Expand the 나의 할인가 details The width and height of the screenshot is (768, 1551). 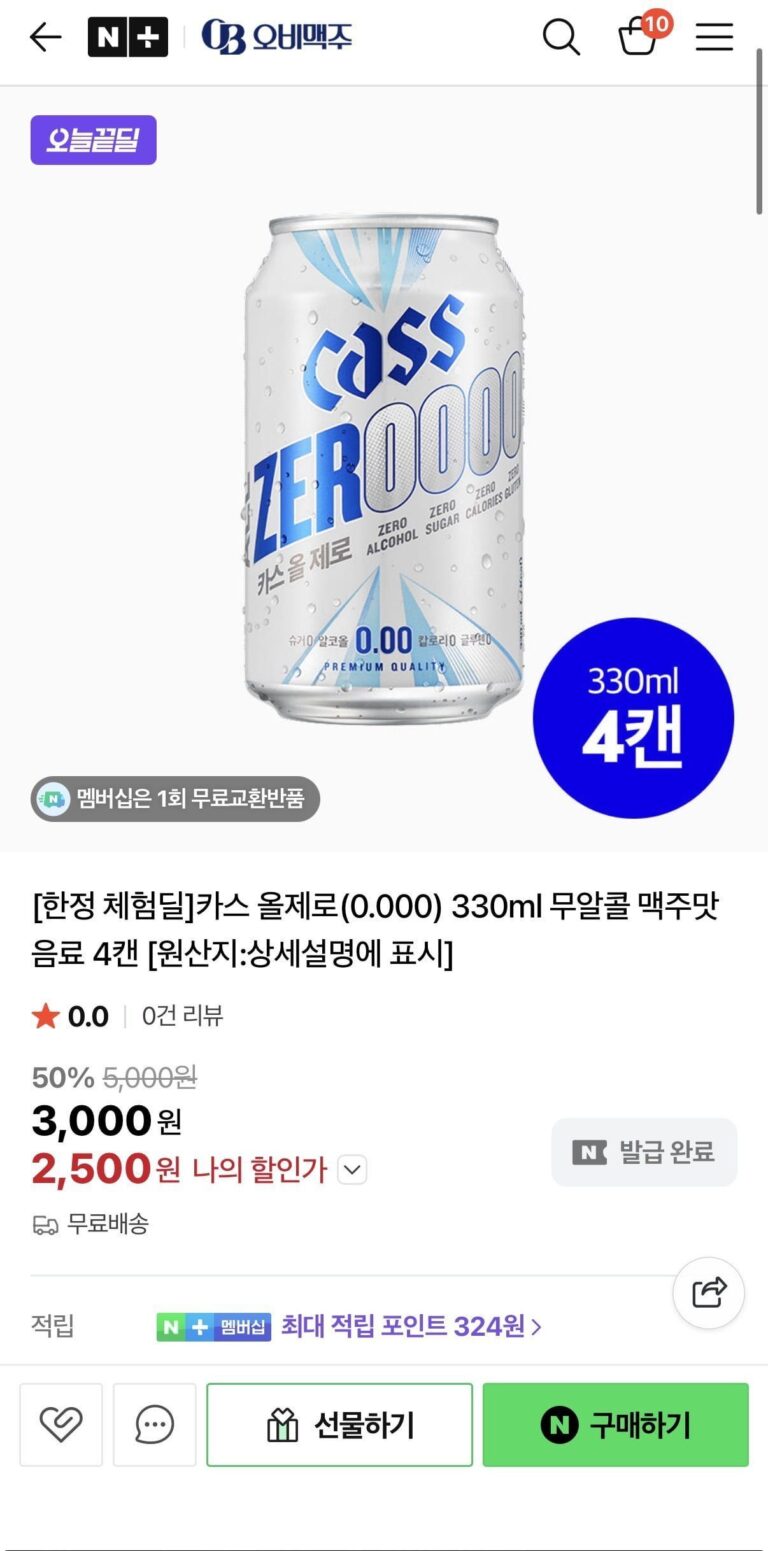point(352,1169)
